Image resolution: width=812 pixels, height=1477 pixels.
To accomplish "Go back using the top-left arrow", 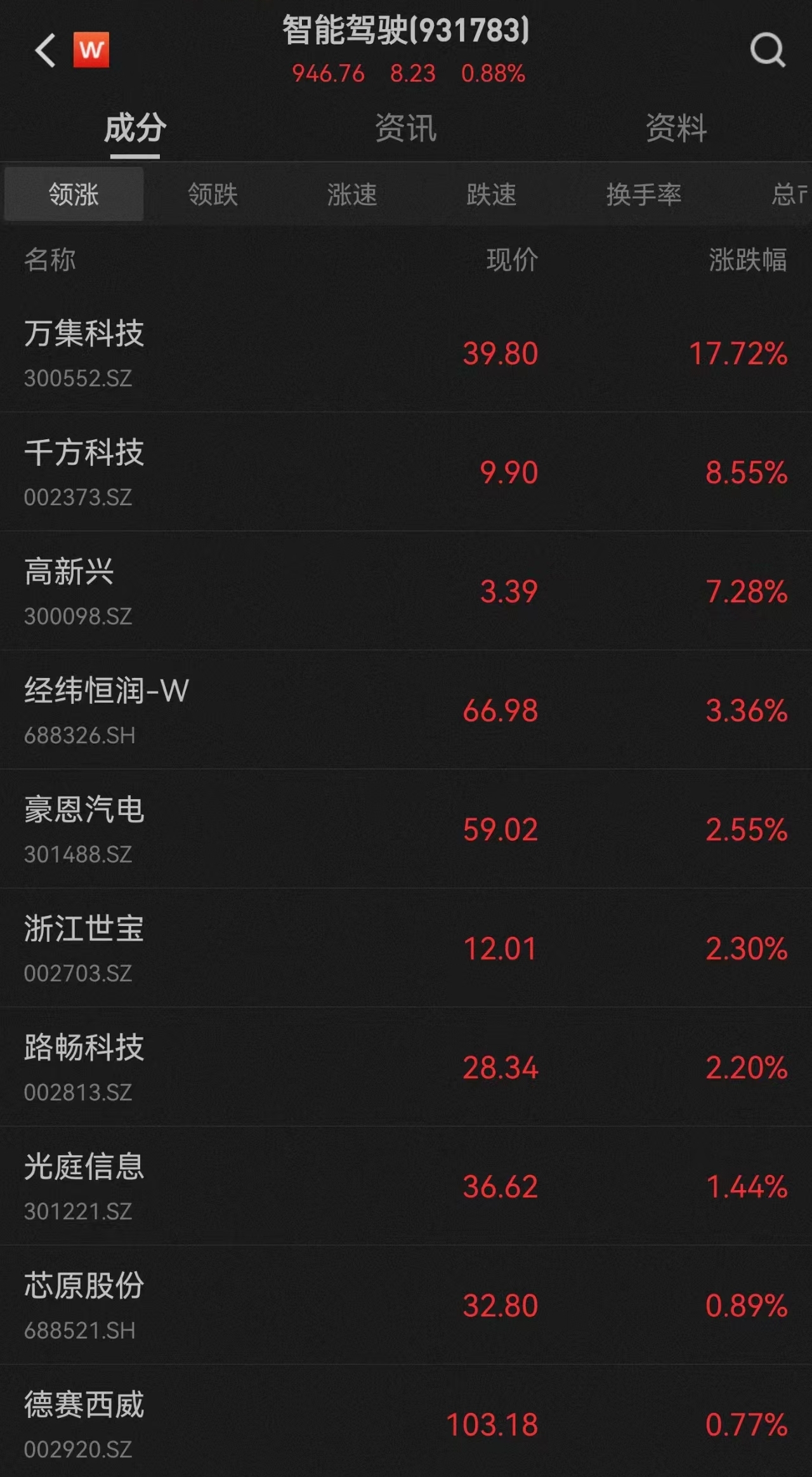I will [x=46, y=50].
